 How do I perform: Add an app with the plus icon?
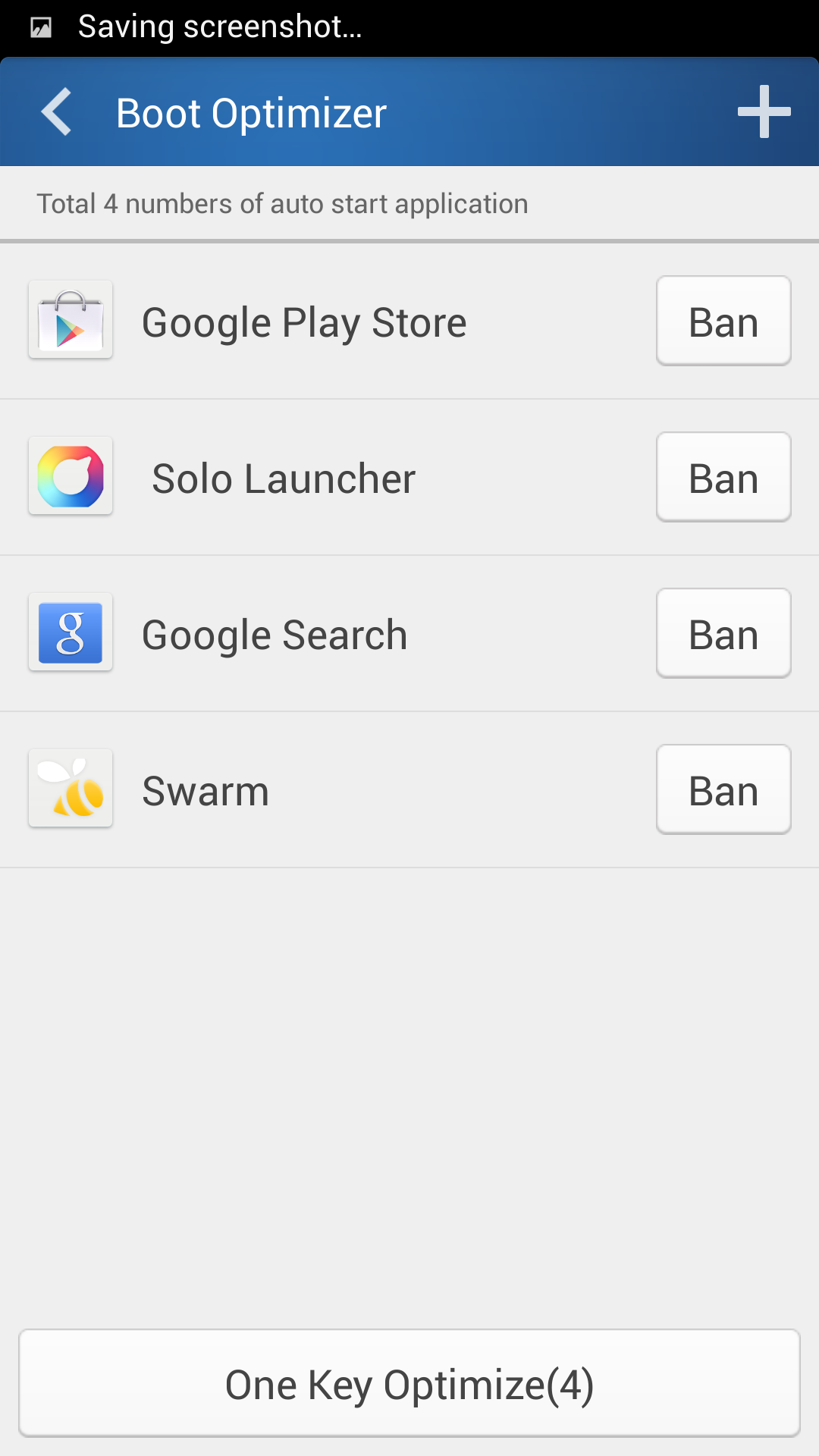(x=764, y=112)
